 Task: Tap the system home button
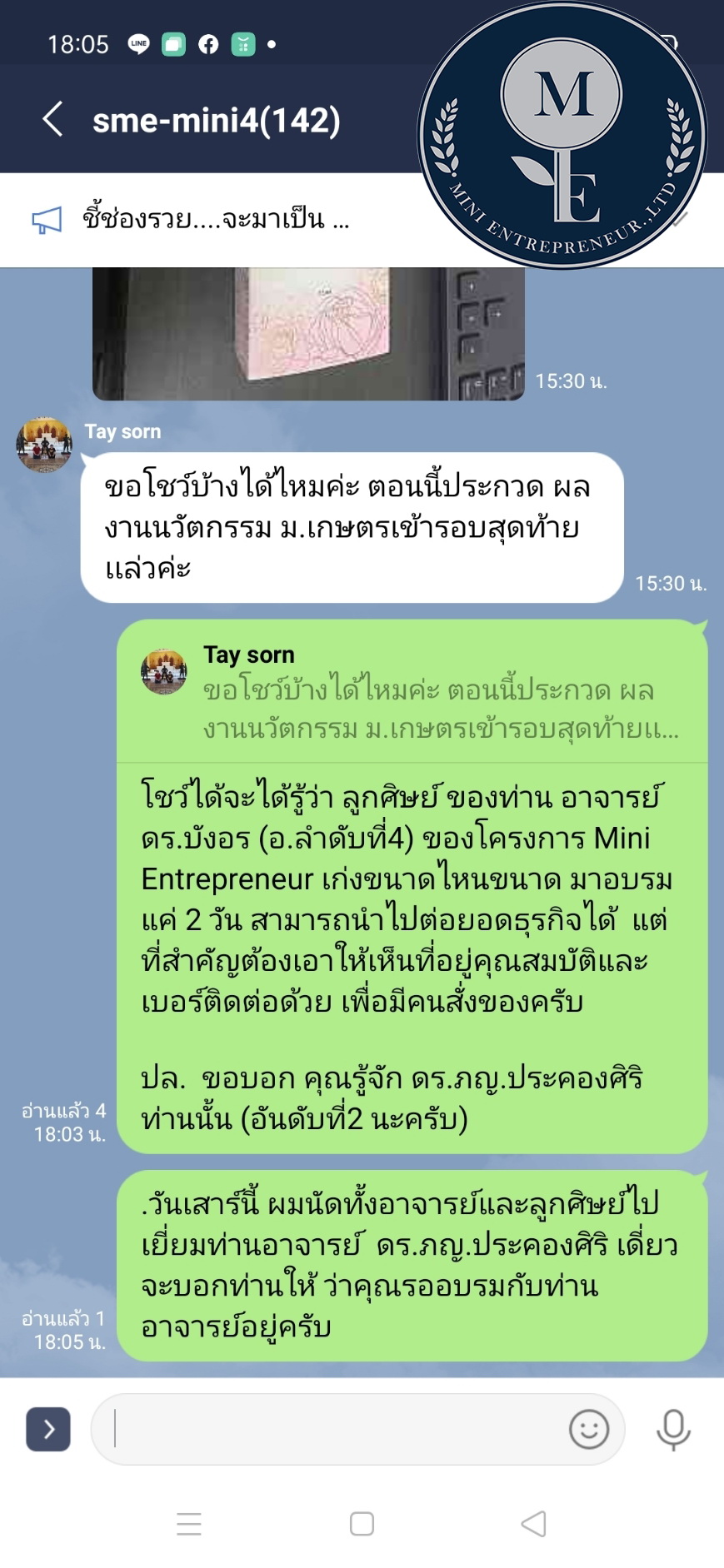coord(362,1524)
